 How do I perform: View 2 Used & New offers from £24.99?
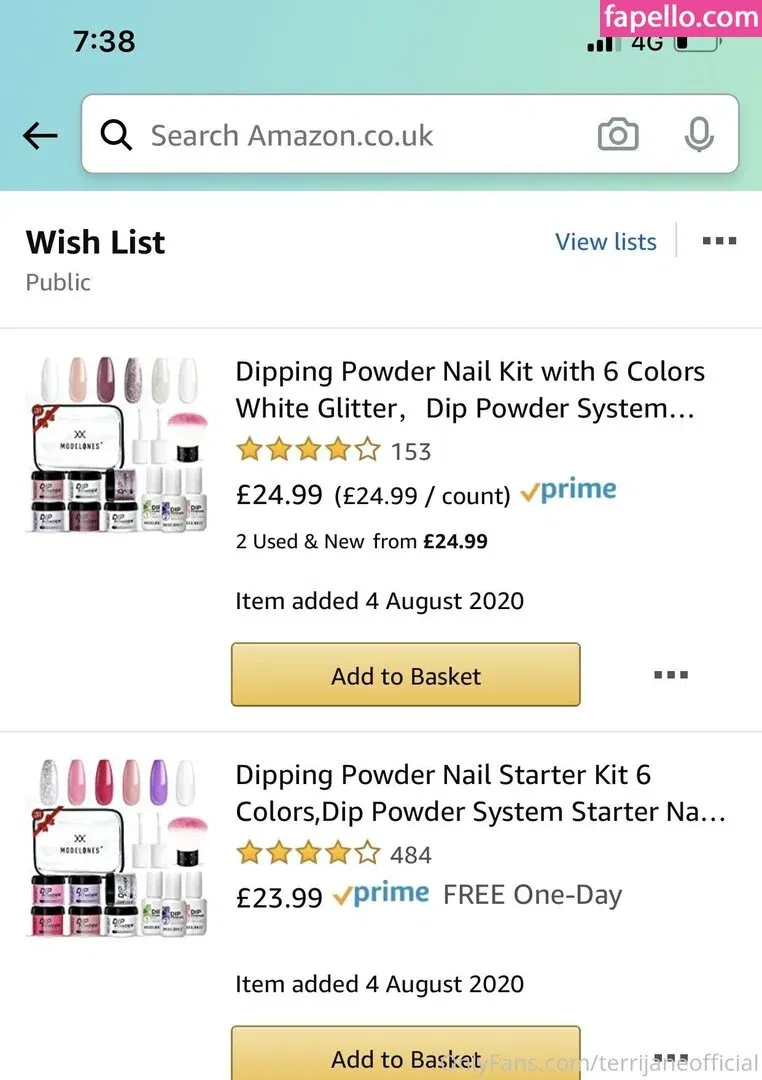click(x=362, y=542)
